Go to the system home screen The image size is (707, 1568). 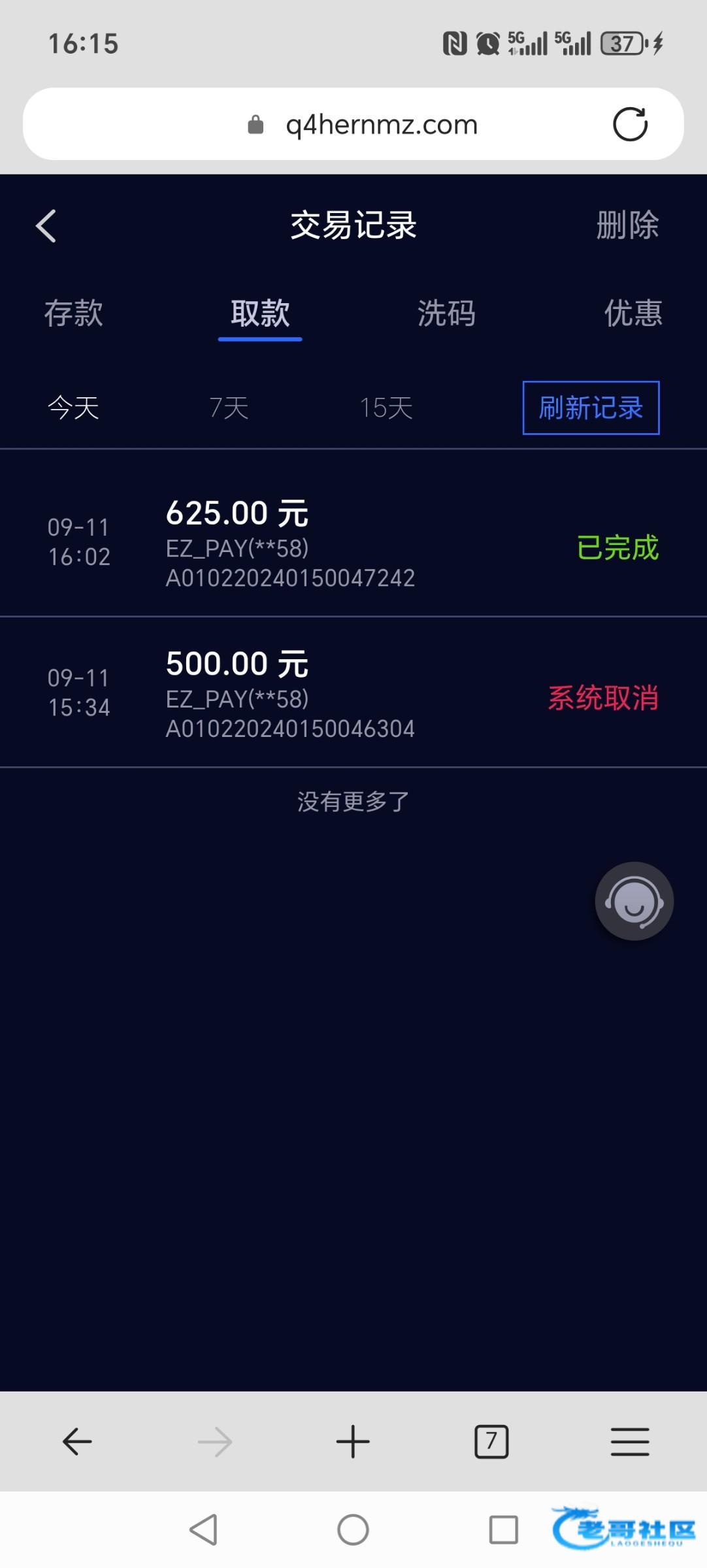[353, 1529]
